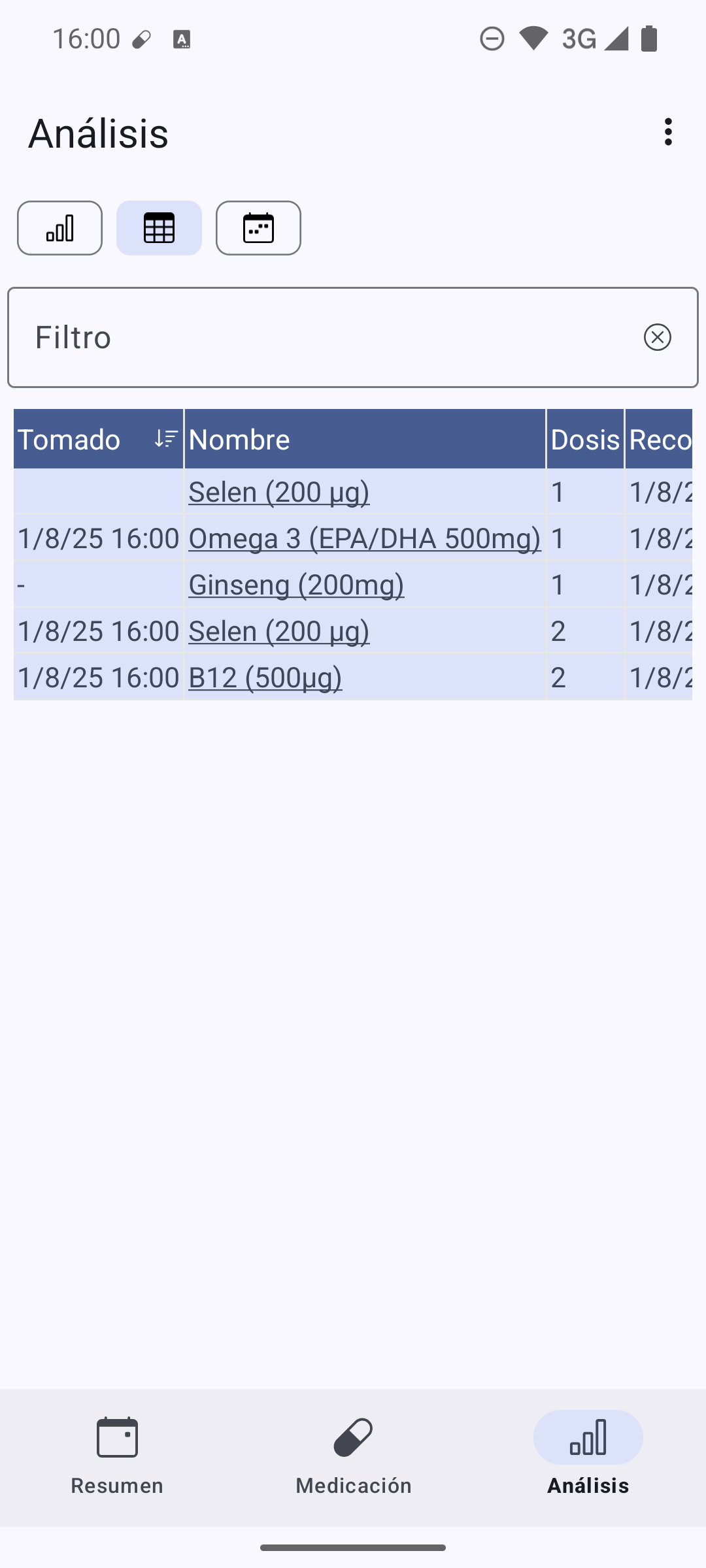Open the Selen link with dose 1
Image resolution: width=706 pixels, height=1568 pixels.
point(279,492)
